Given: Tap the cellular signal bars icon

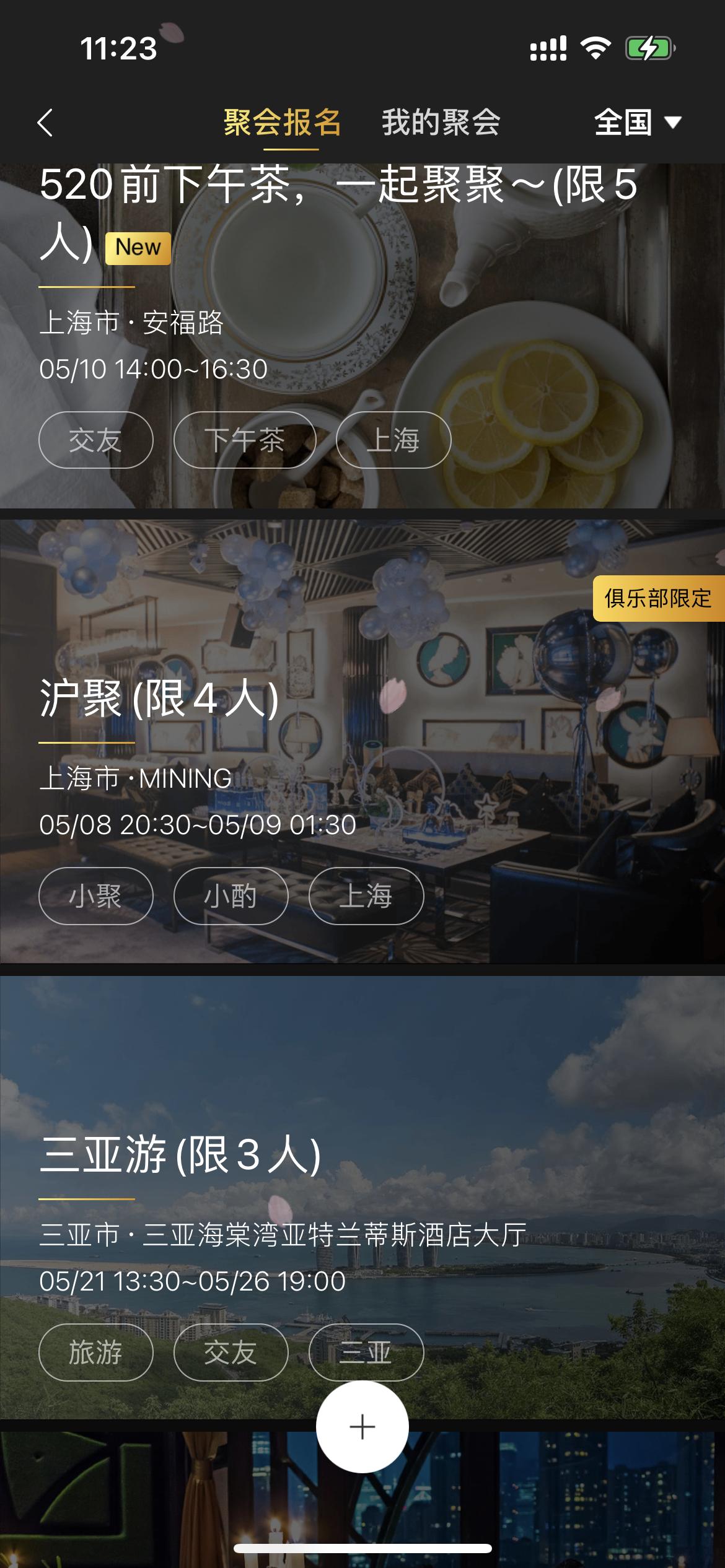Looking at the screenshot, I should point(548,48).
